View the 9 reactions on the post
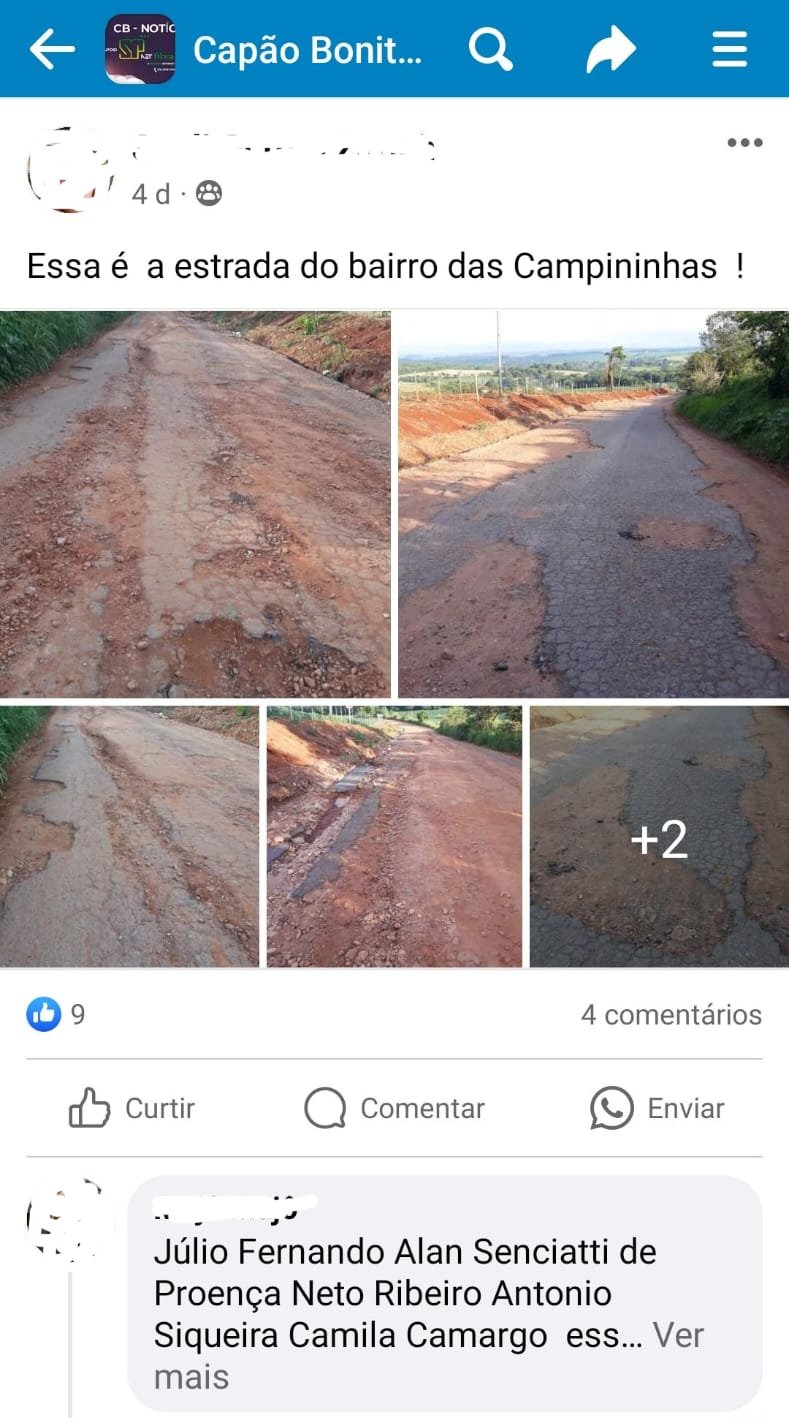The height and width of the screenshot is (1418, 789). [x=56, y=1014]
